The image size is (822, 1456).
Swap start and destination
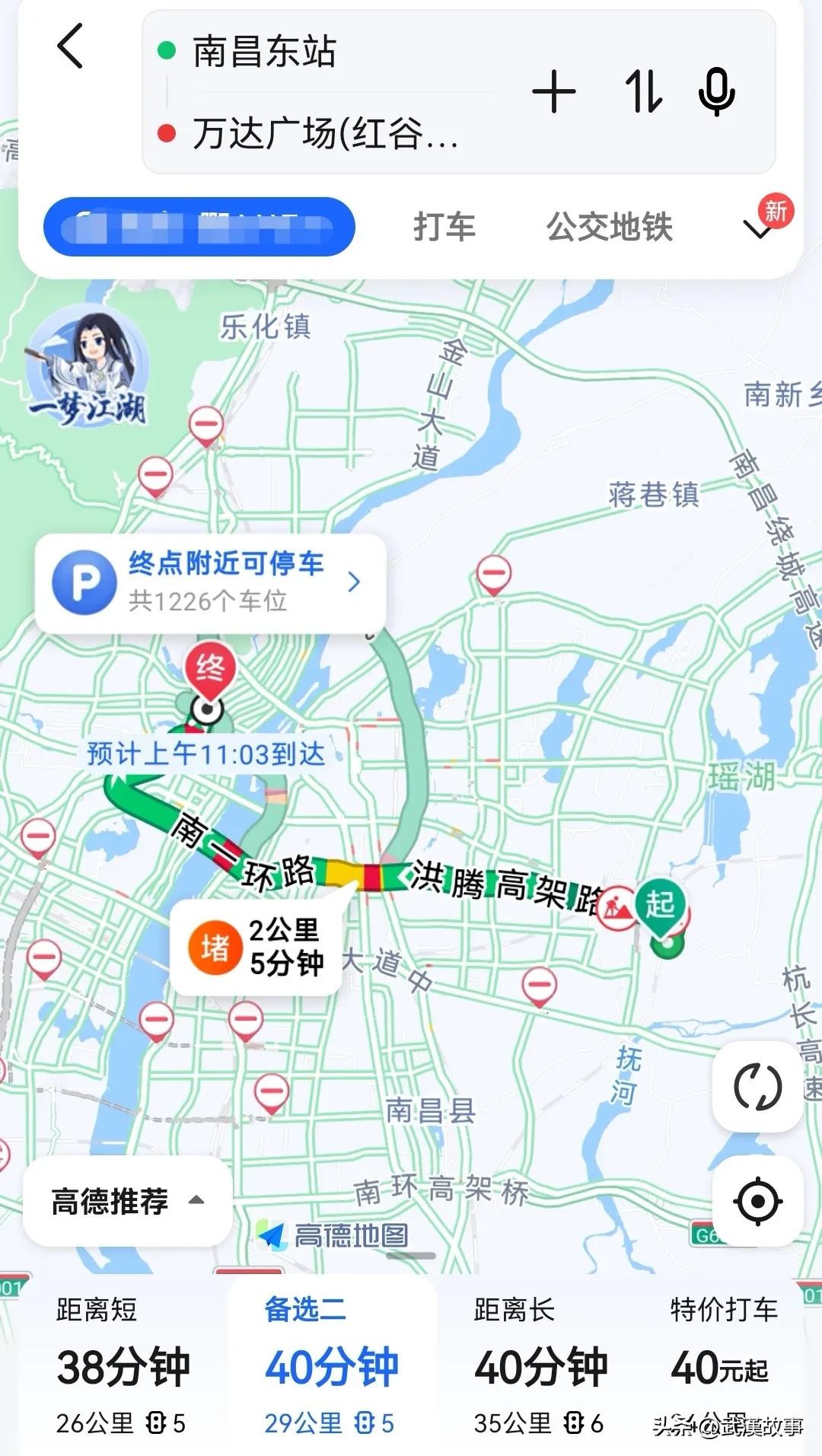(x=643, y=92)
